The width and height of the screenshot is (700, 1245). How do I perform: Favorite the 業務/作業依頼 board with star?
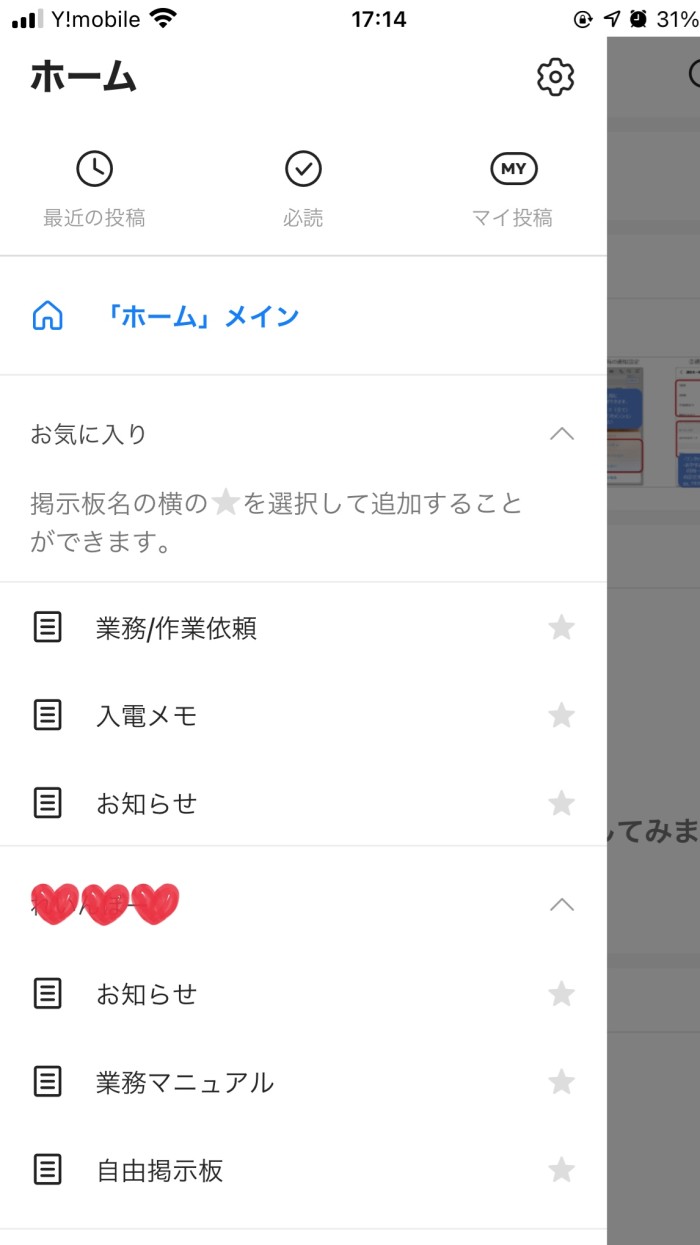[x=562, y=628]
